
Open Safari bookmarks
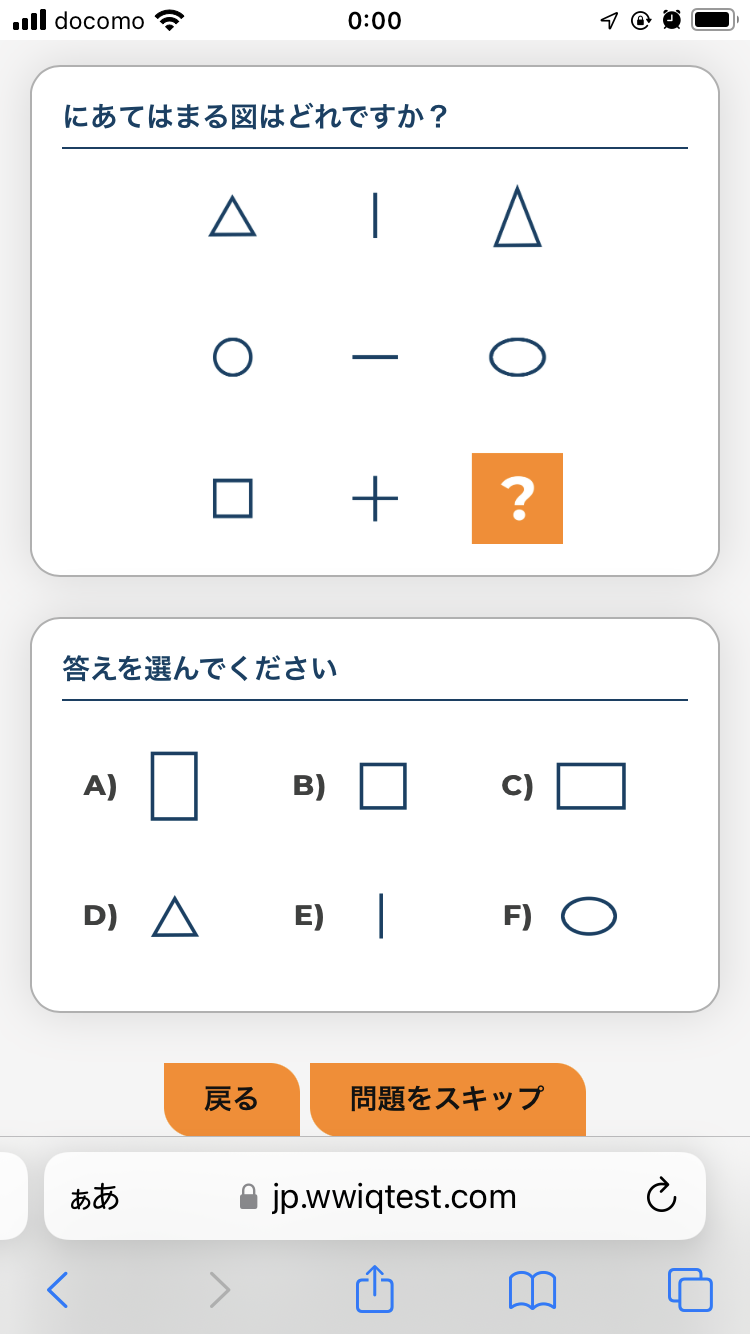pos(532,1290)
